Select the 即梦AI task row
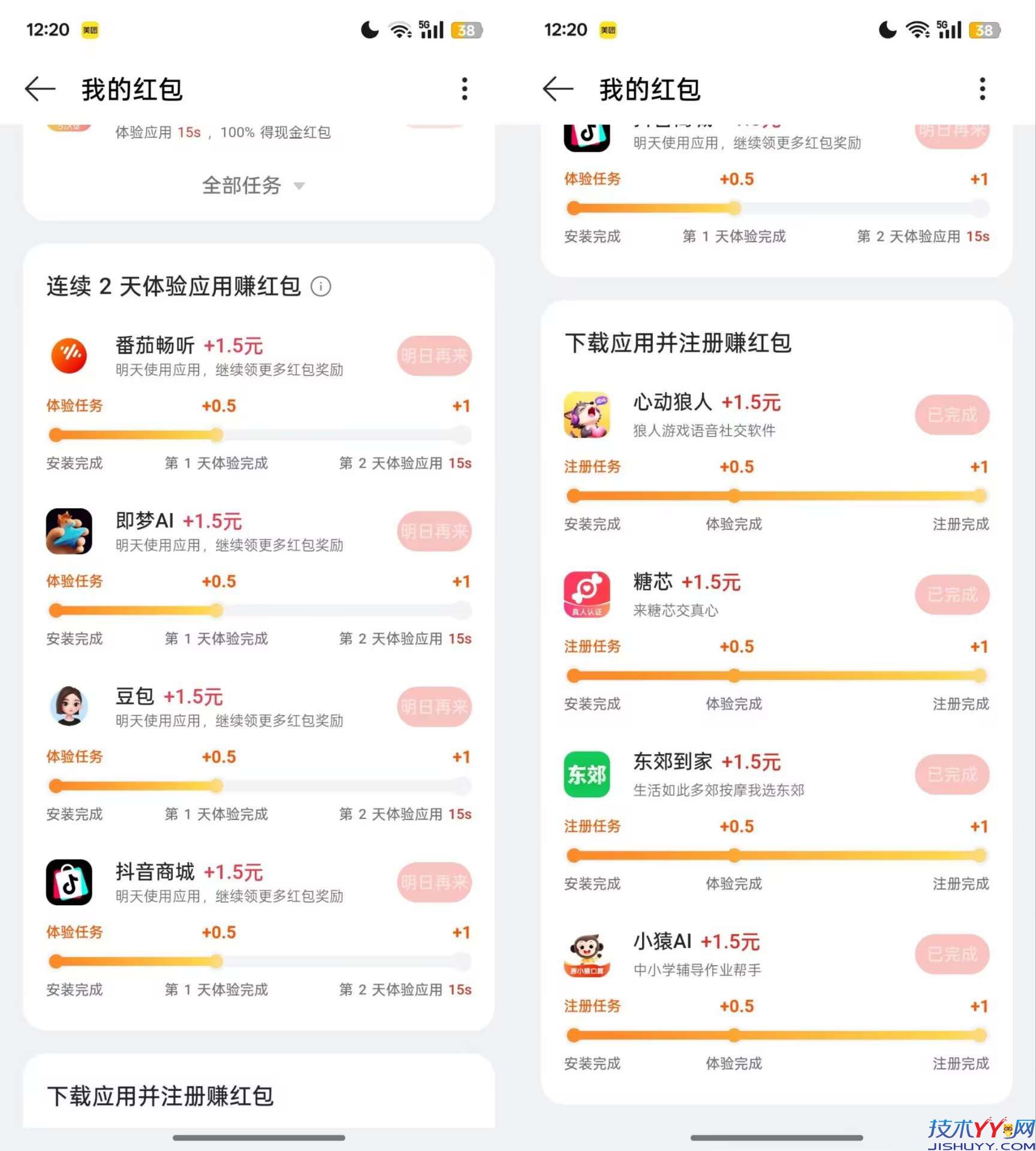 click(228, 532)
